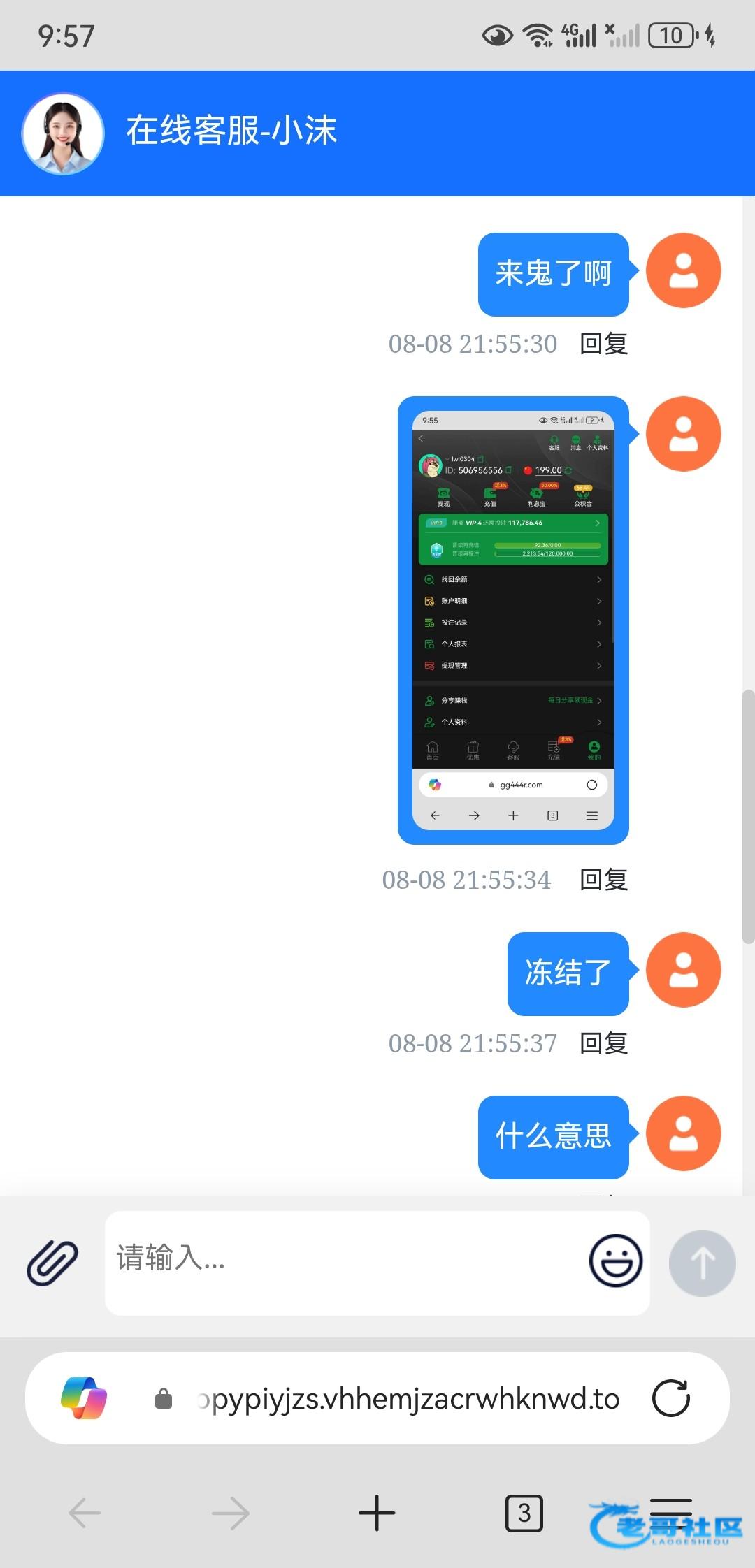
Task: Tap 回复 under the 冻结了 message
Action: tap(604, 1043)
